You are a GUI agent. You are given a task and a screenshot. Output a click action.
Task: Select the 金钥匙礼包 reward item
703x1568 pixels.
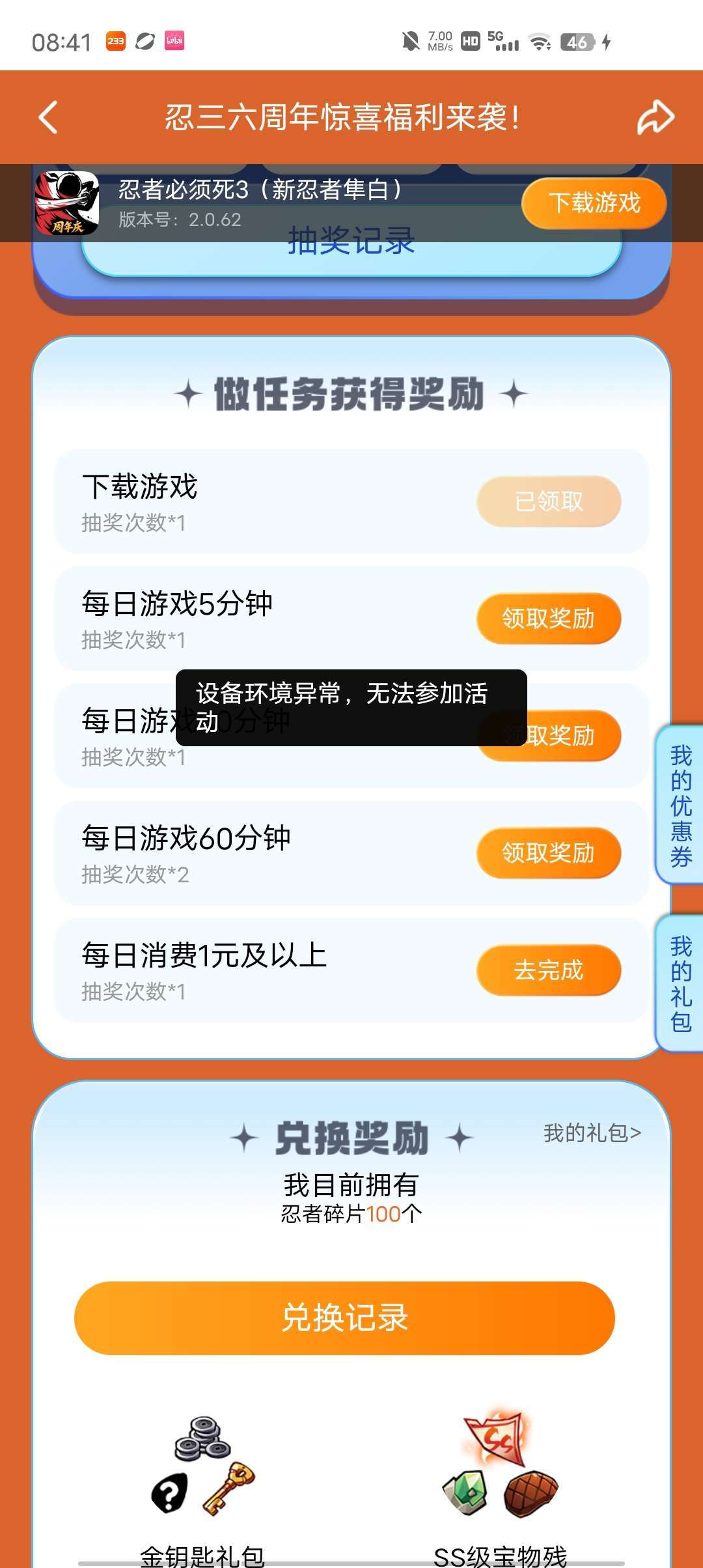202,1491
